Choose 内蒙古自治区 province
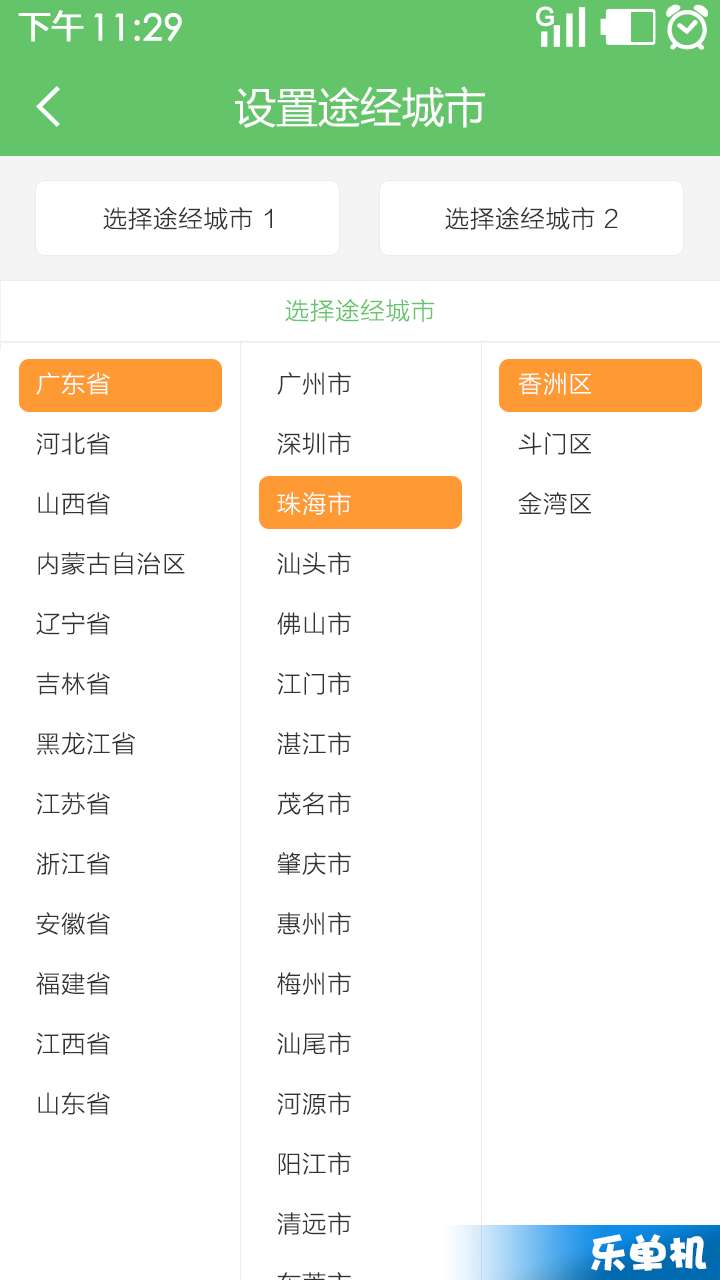 point(120,564)
